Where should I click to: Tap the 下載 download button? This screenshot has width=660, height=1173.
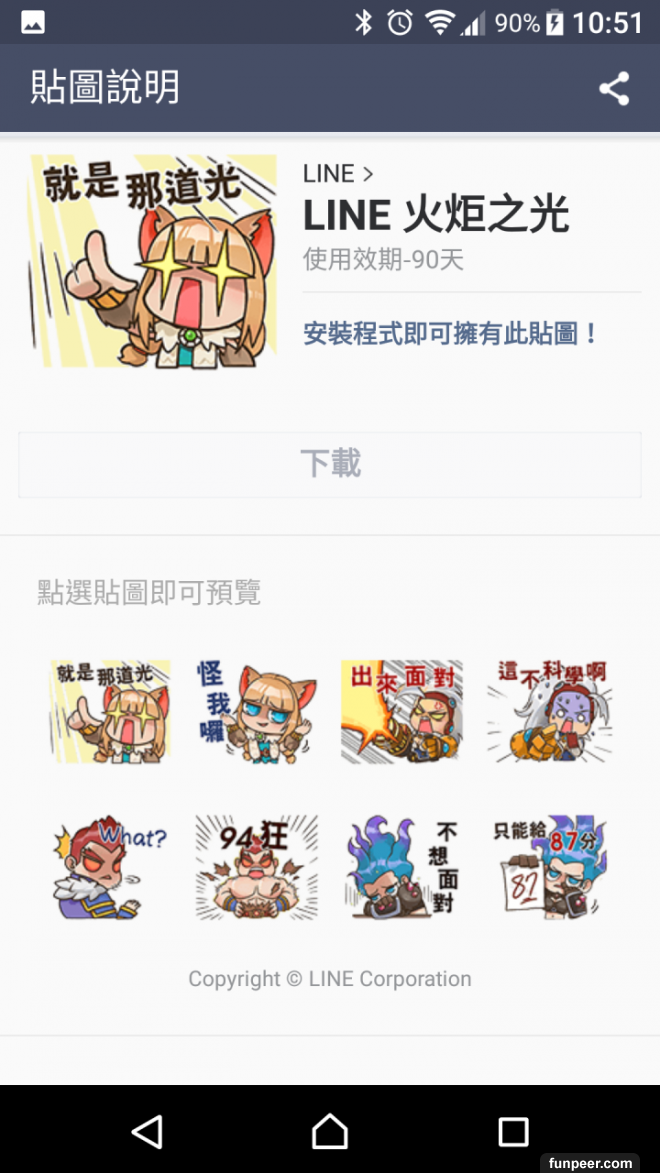pos(330,464)
